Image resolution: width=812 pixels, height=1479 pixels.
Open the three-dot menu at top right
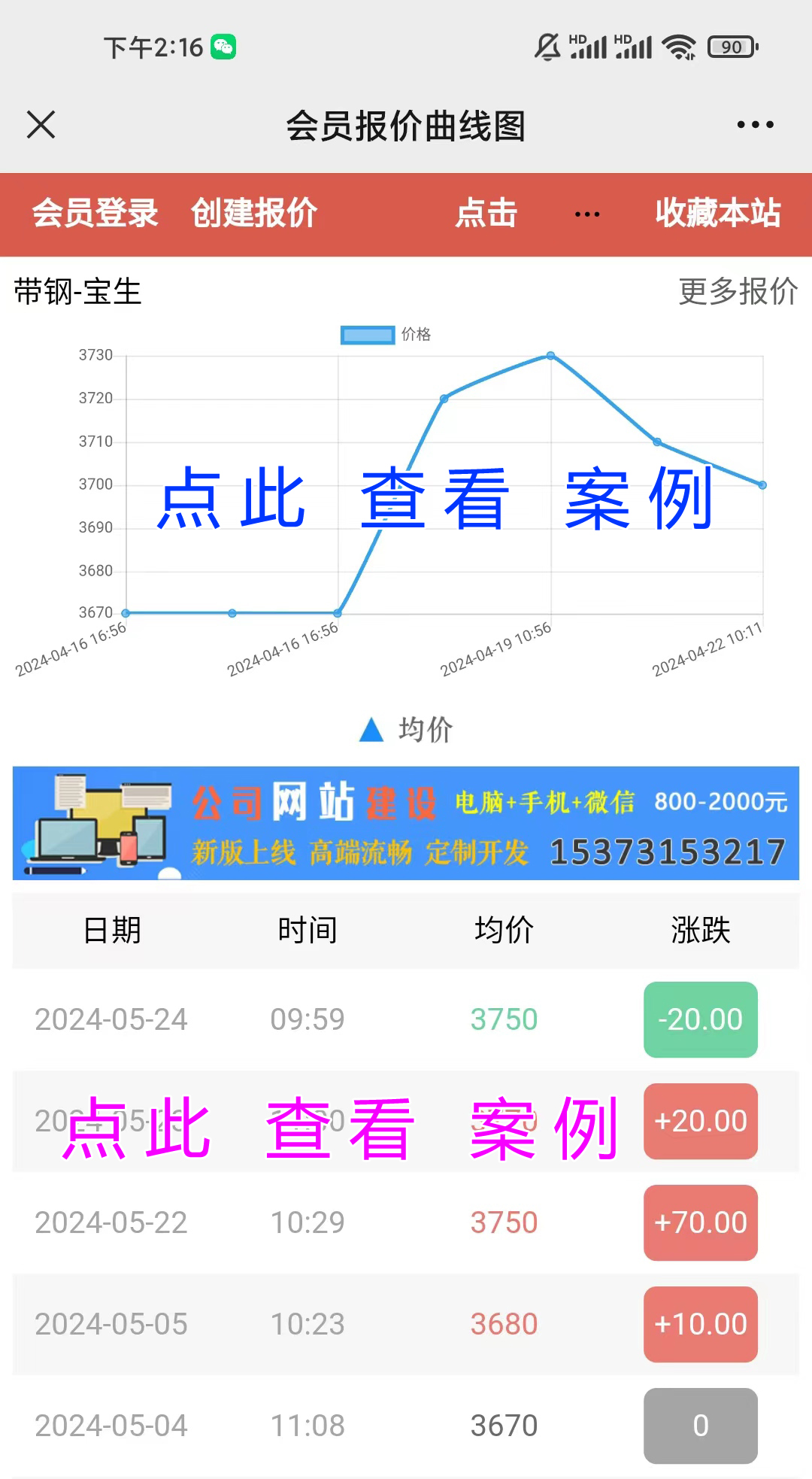757,125
